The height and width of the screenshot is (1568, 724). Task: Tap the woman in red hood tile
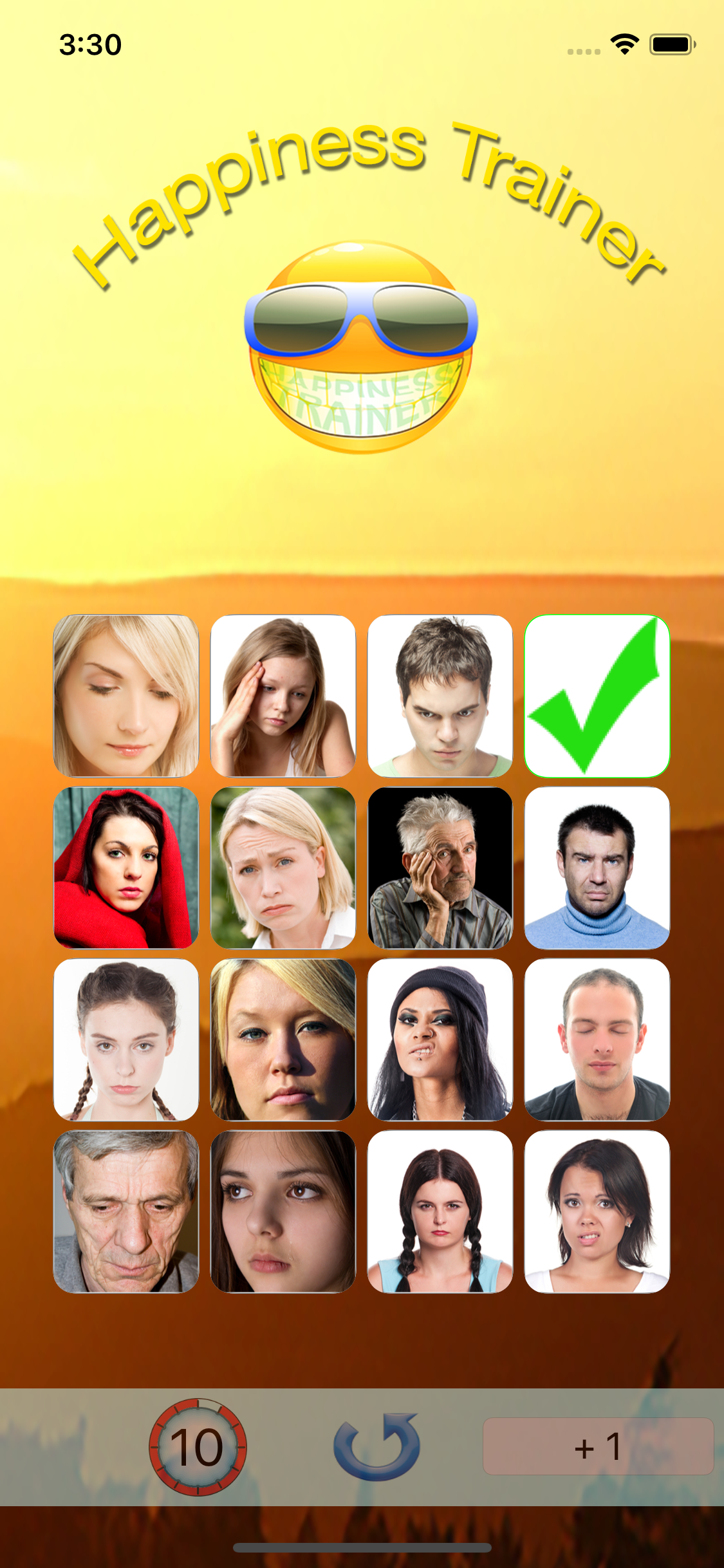126,868
